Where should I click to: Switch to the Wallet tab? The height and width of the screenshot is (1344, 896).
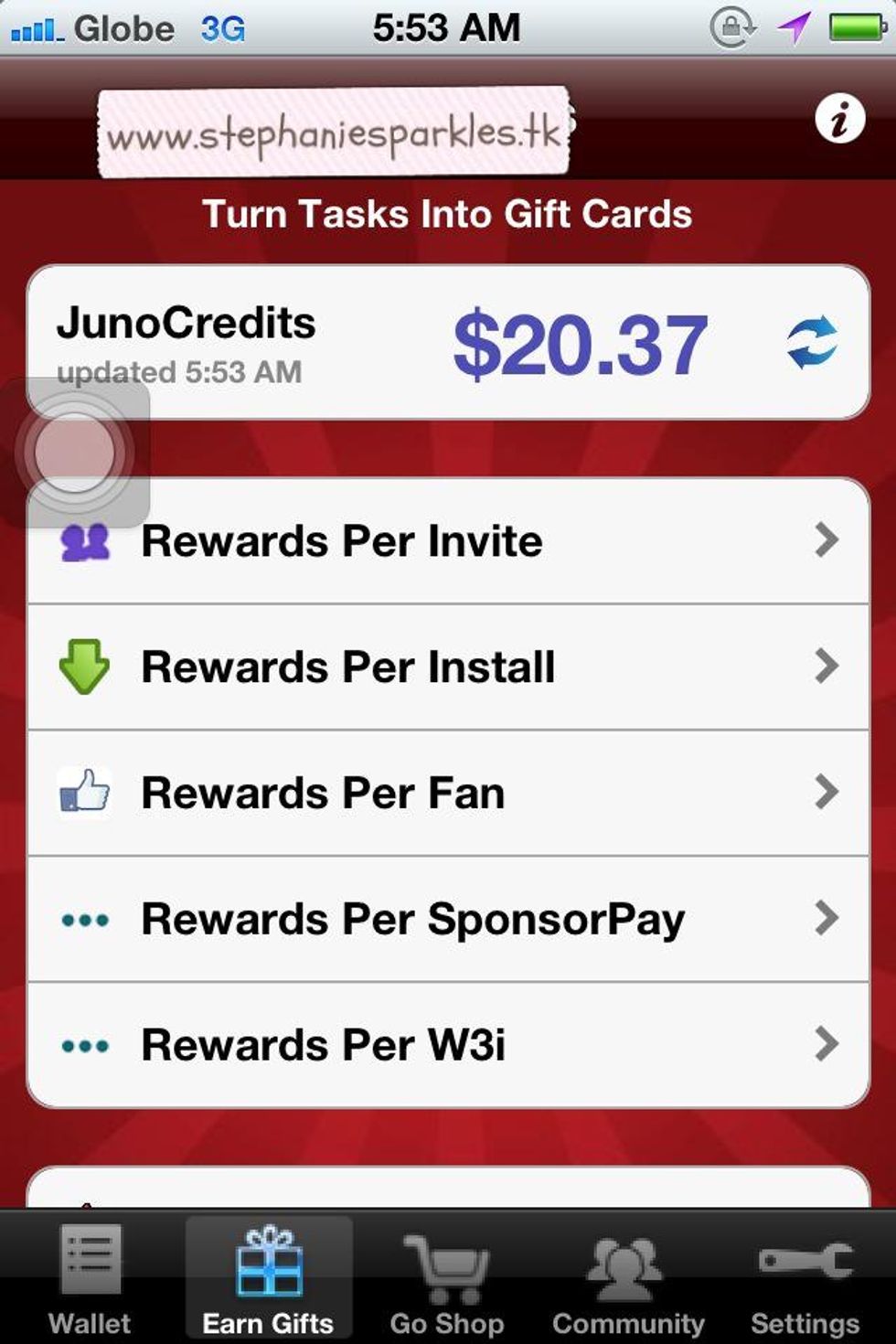point(90,1280)
